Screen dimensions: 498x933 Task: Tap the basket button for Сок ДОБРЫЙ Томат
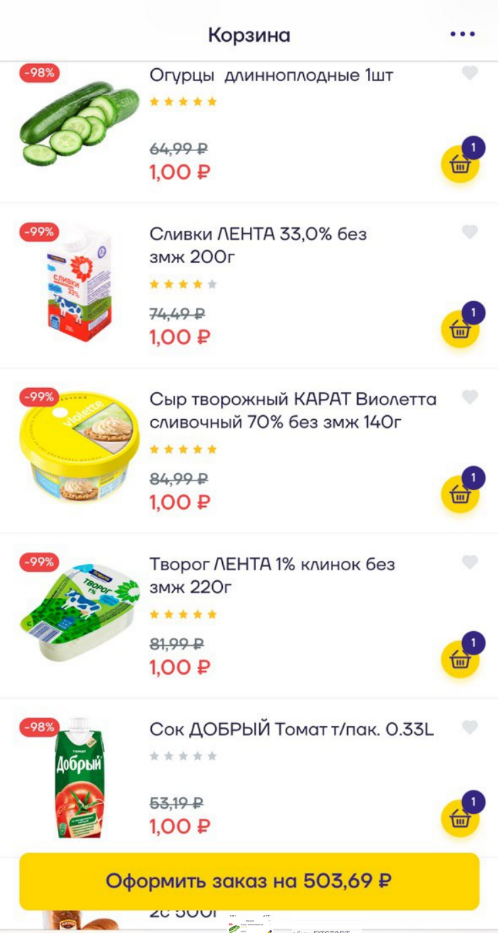(459, 818)
